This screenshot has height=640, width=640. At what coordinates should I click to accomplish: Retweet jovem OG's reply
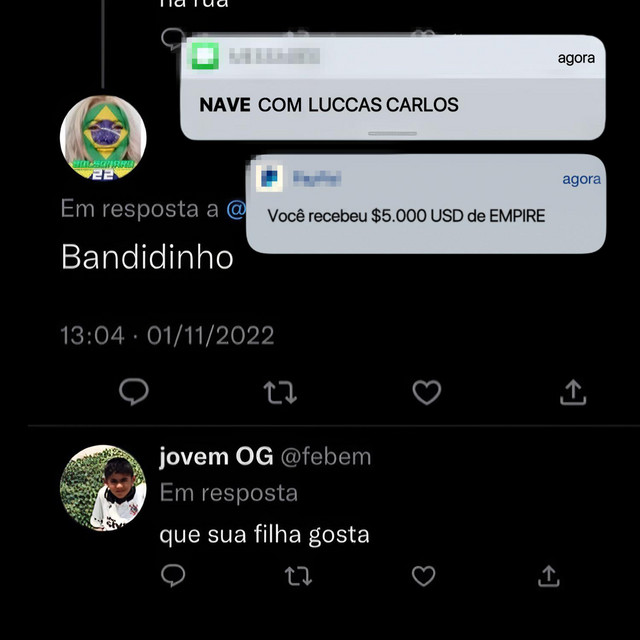pos(298,576)
